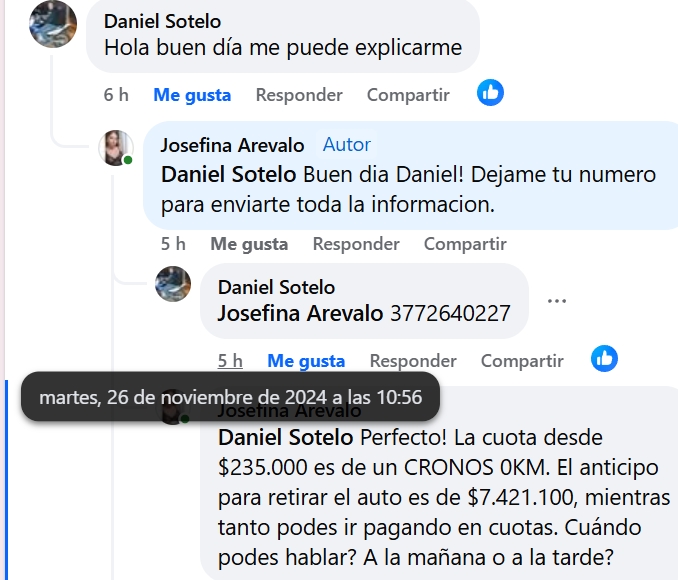Like Josefina's 'Dejame tu numero' reply
Screen dimensions: 678x580
coord(249,244)
